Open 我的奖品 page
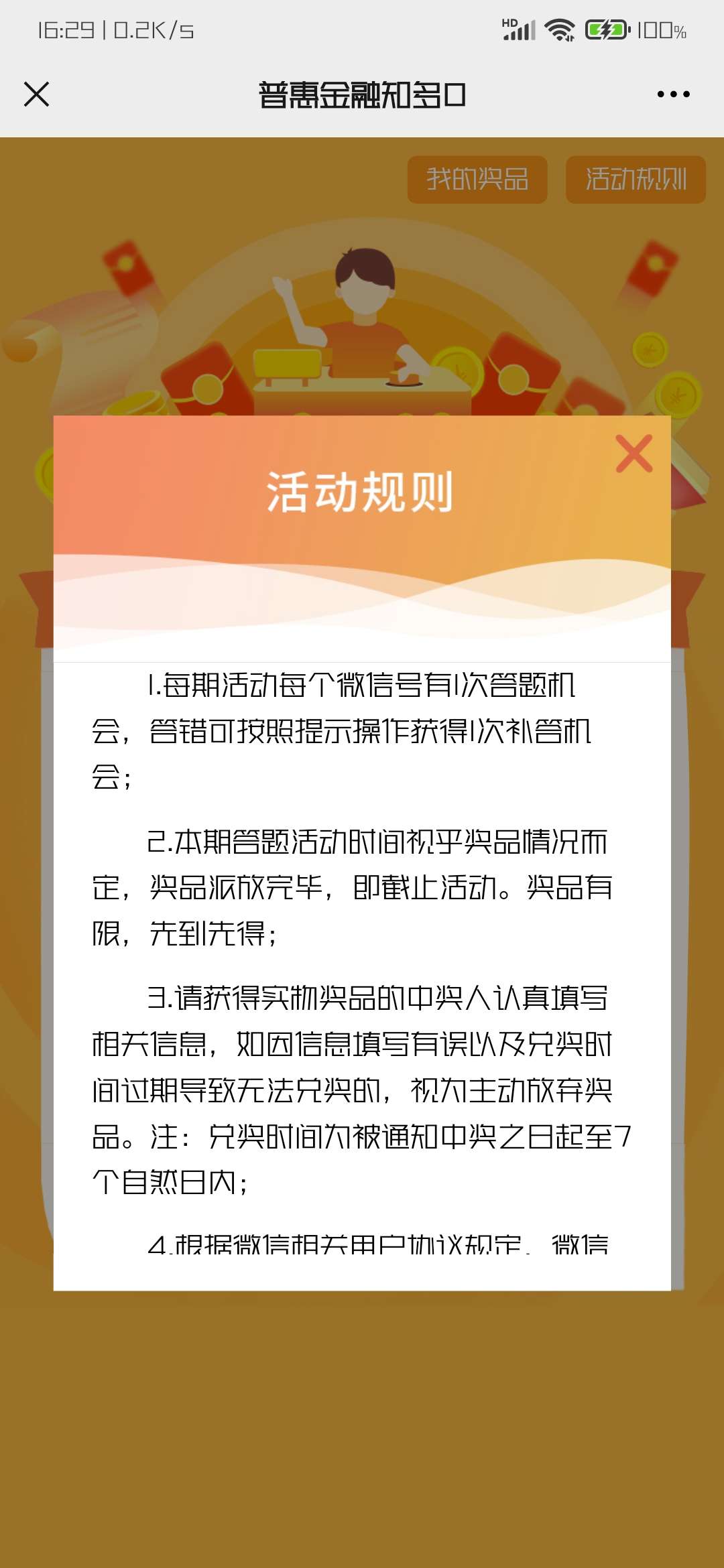Viewport: 724px width, 1568px height. tap(477, 180)
